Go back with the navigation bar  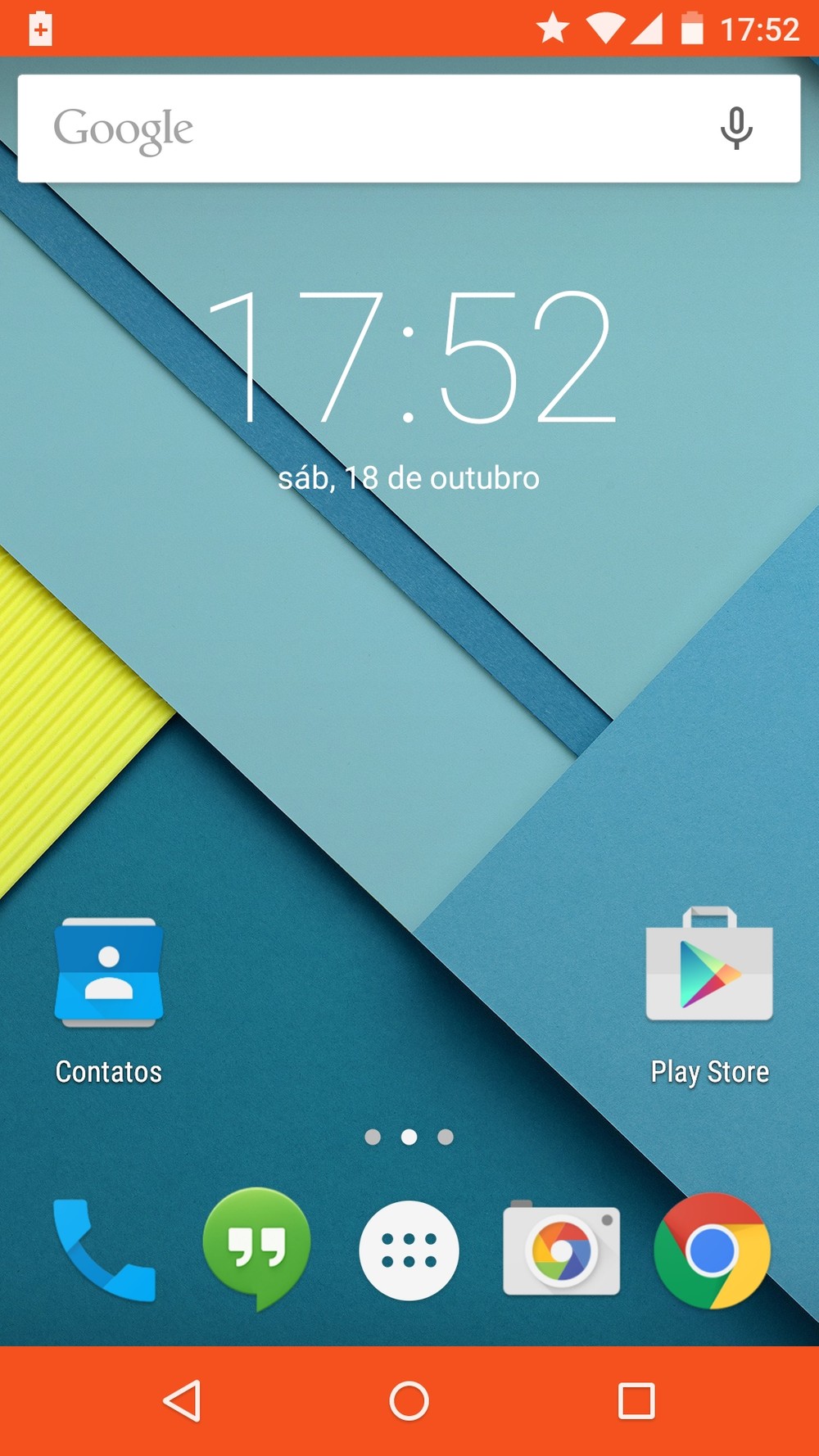(183, 1400)
